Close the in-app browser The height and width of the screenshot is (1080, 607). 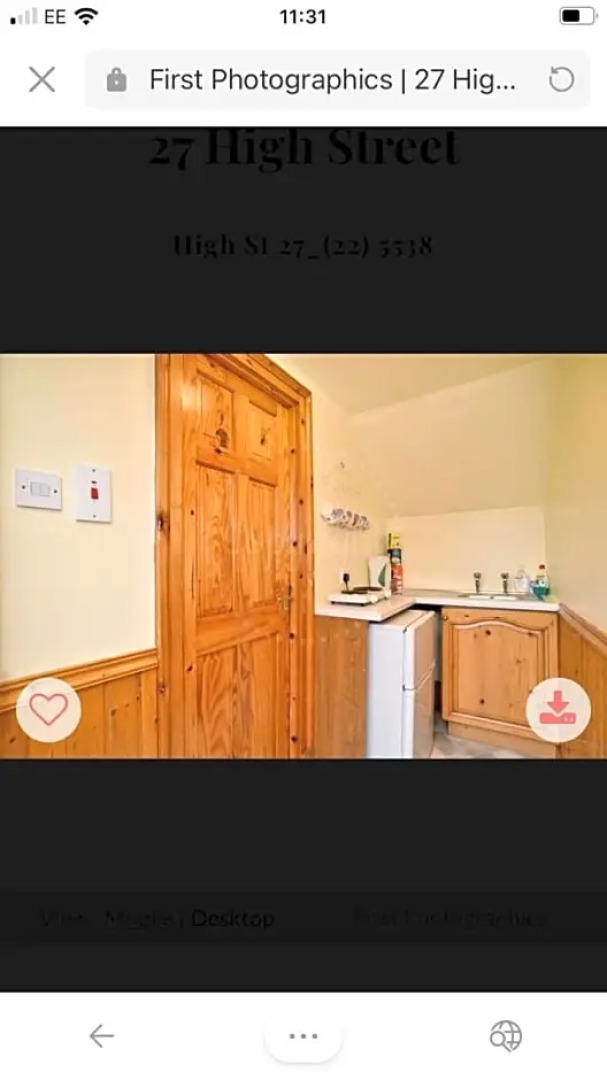click(42, 80)
